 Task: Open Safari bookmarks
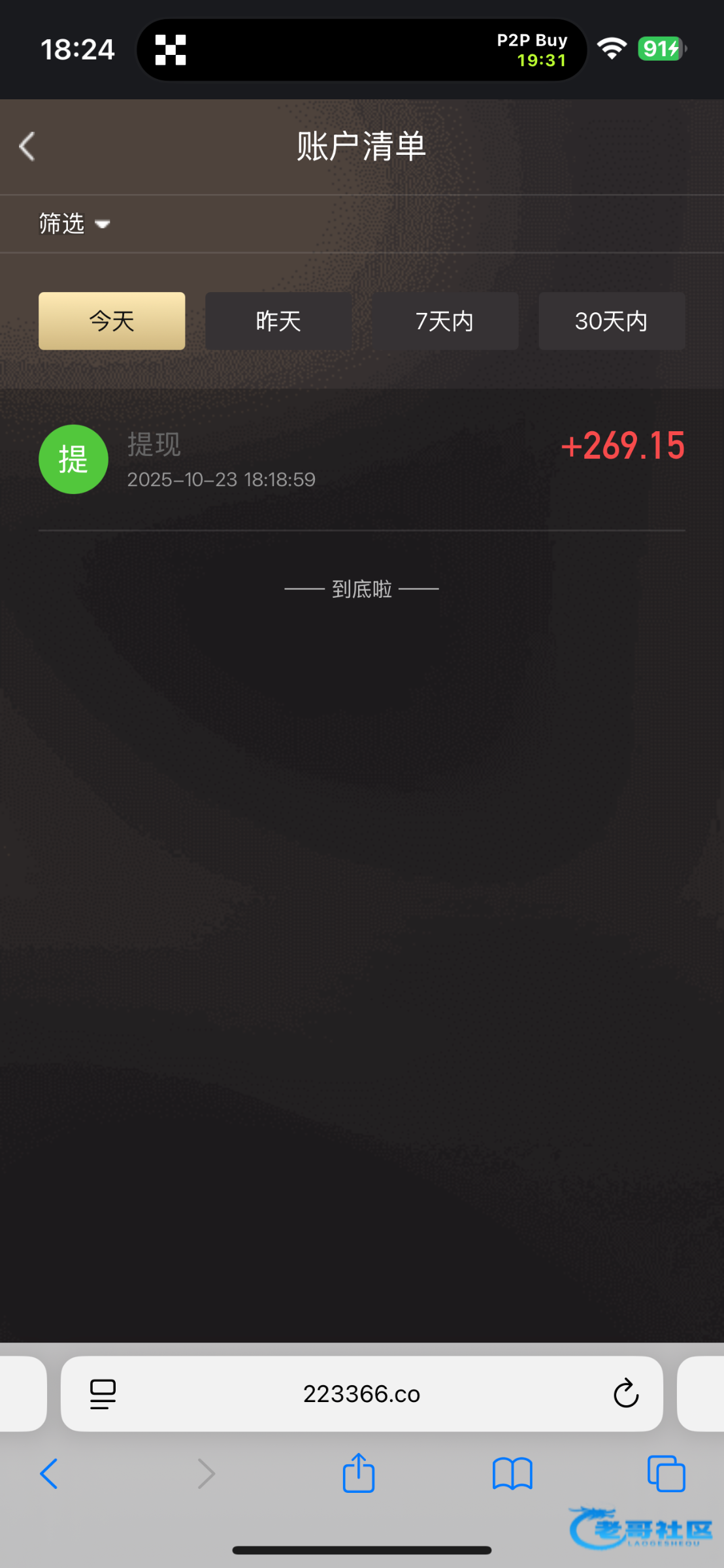(x=512, y=1474)
